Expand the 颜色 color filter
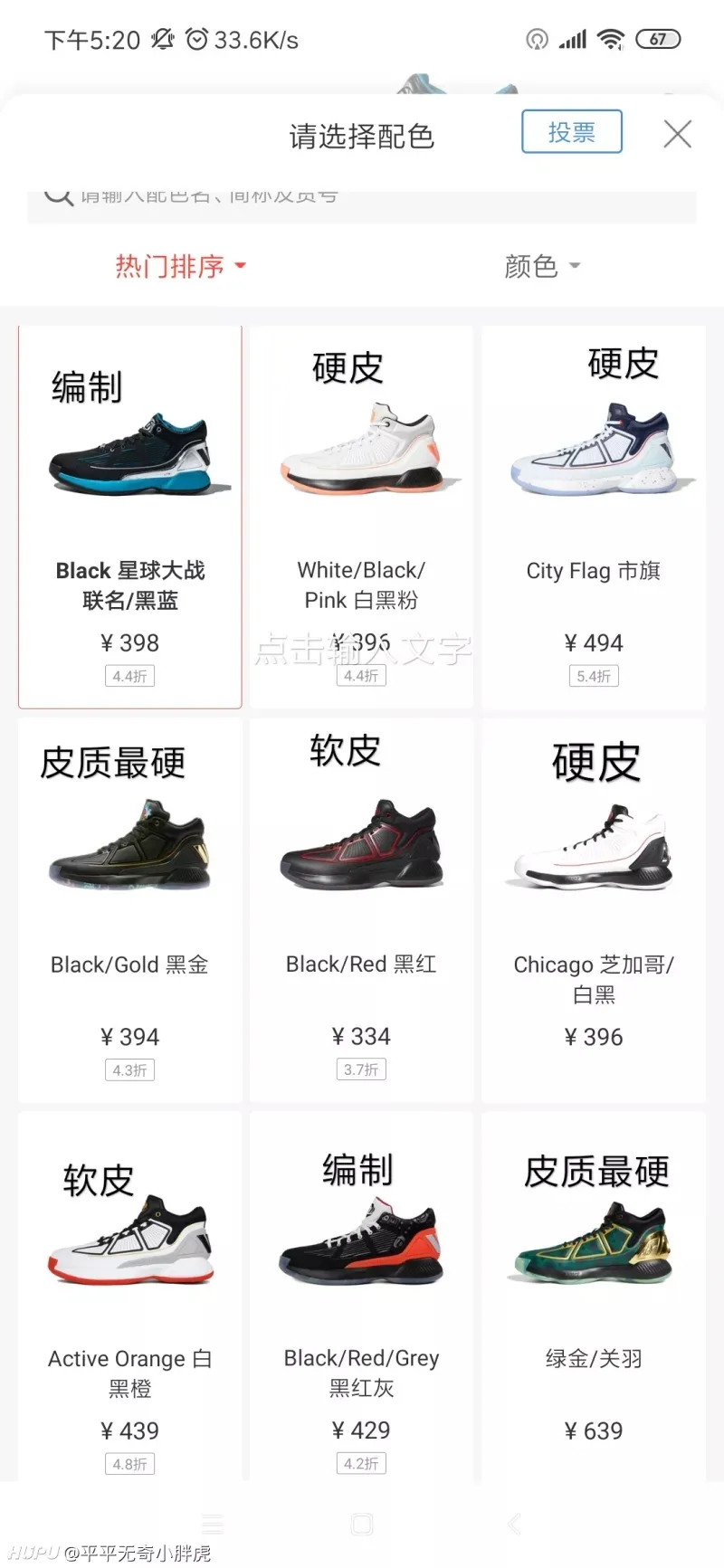The image size is (724, 1568). pyautogui.click(x=542, y=266)
